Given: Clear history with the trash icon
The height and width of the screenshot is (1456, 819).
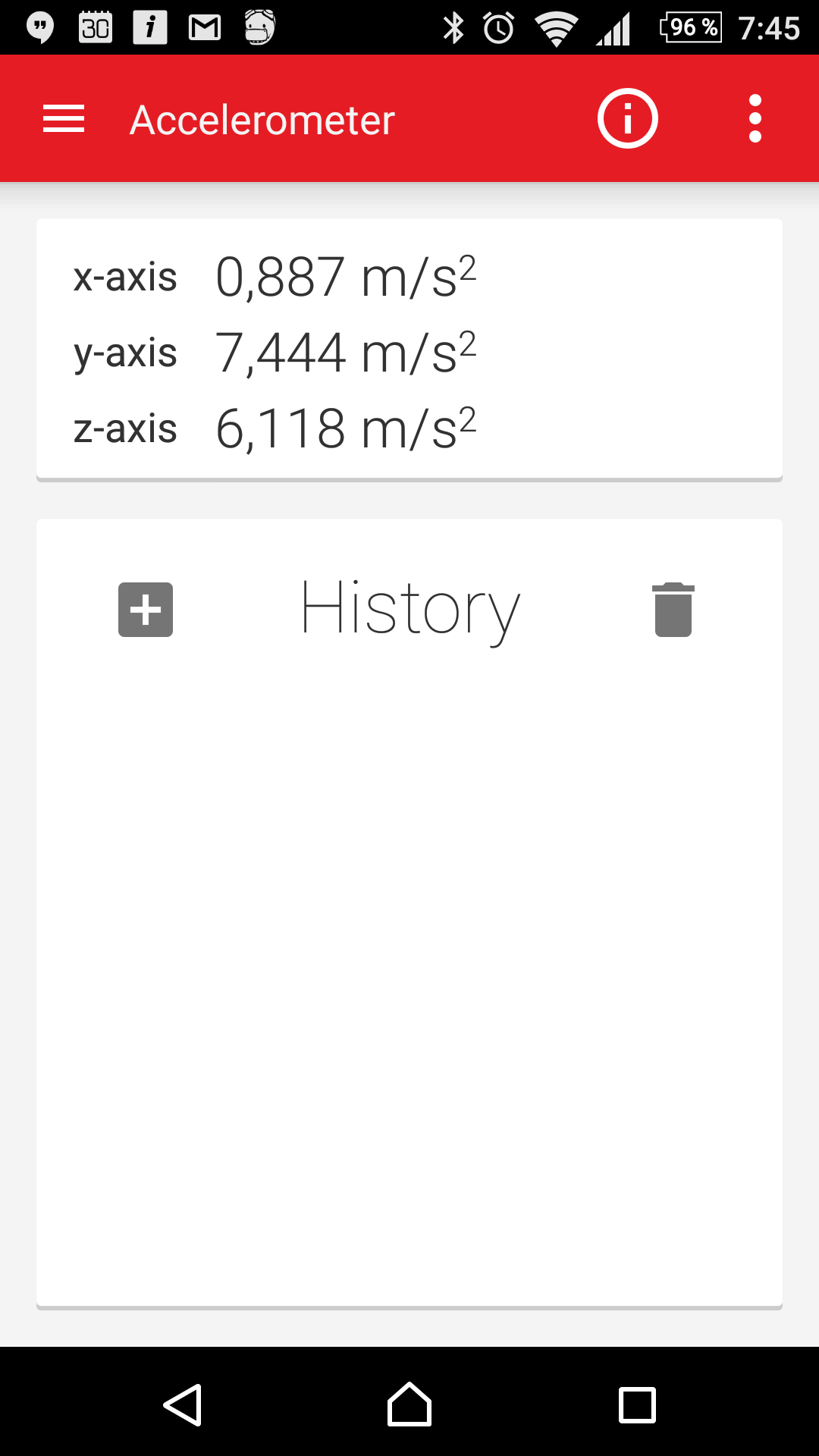Looking at the screenshot, I should [673, 610].
